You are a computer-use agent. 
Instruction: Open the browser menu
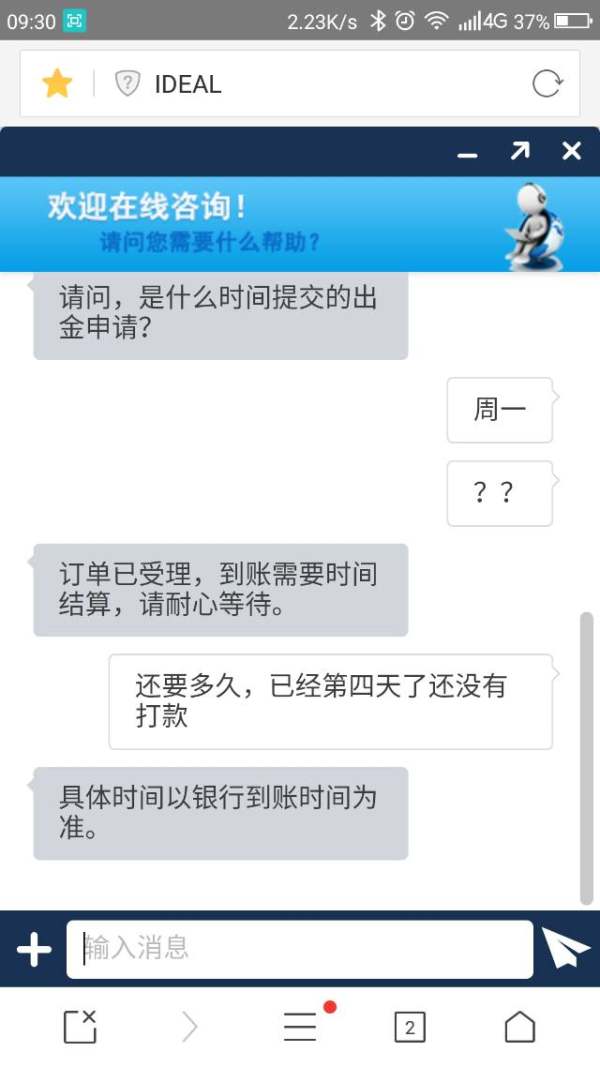click(x=300, y=1027)
